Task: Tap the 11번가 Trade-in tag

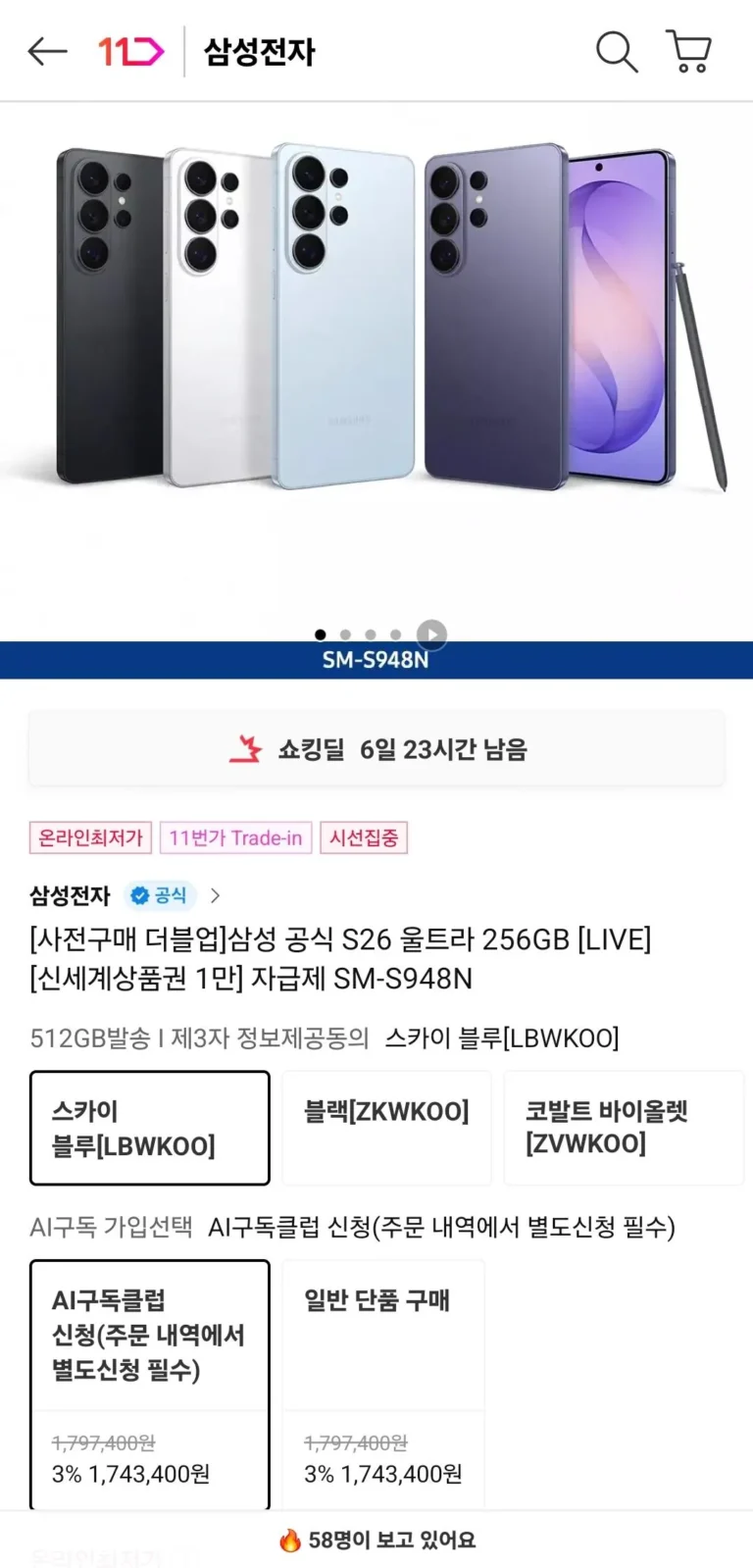Action: (235, 838)
